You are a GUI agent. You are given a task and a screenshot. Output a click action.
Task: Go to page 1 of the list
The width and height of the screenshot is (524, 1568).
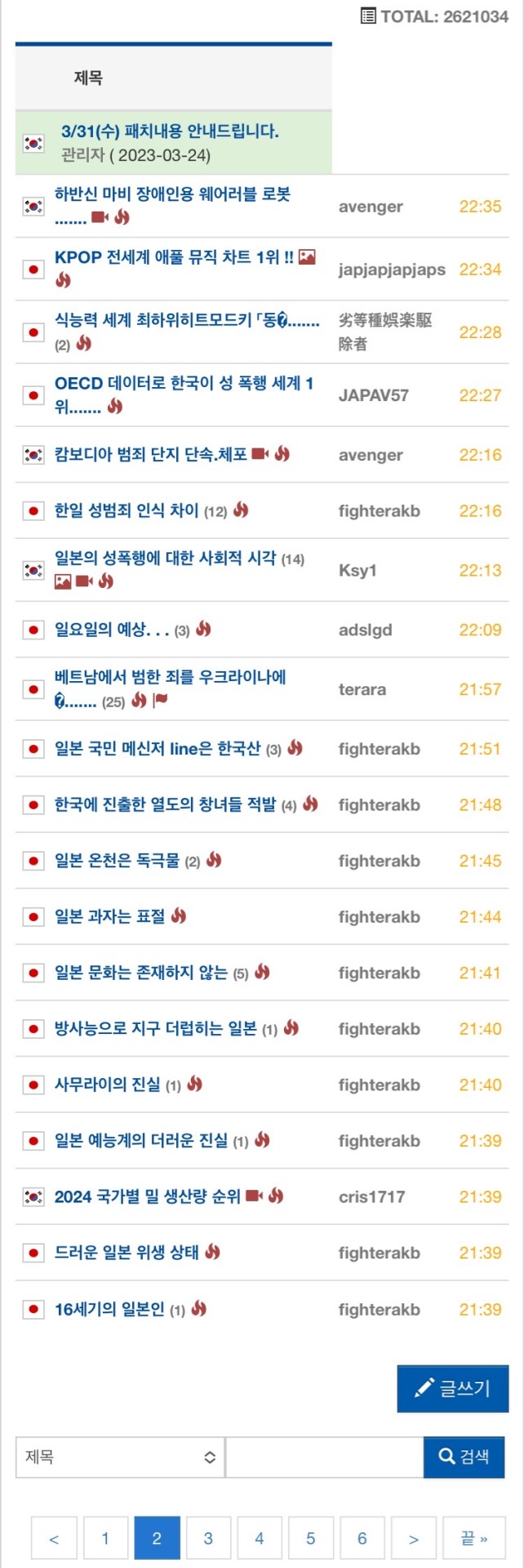point(105,1539)
